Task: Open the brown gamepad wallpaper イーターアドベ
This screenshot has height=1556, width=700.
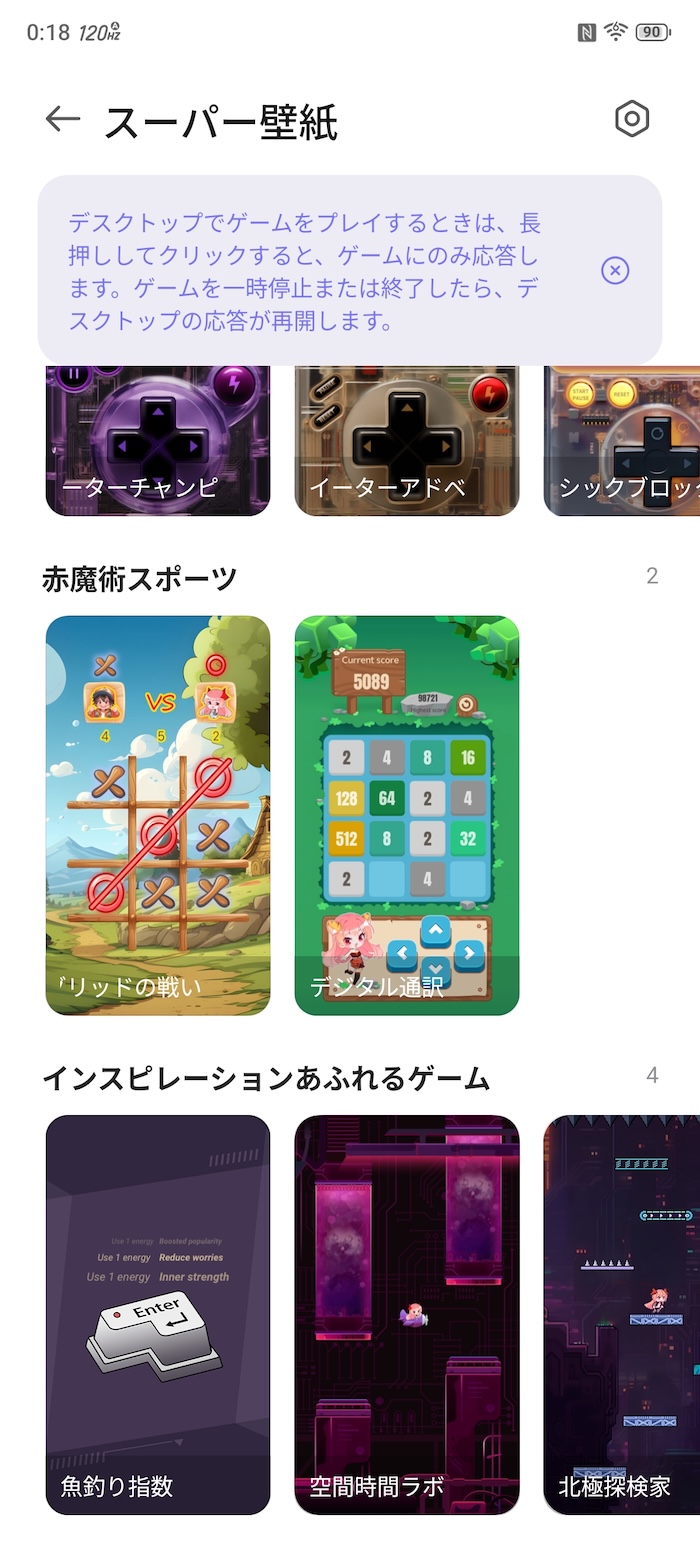Action: (407, 441)
